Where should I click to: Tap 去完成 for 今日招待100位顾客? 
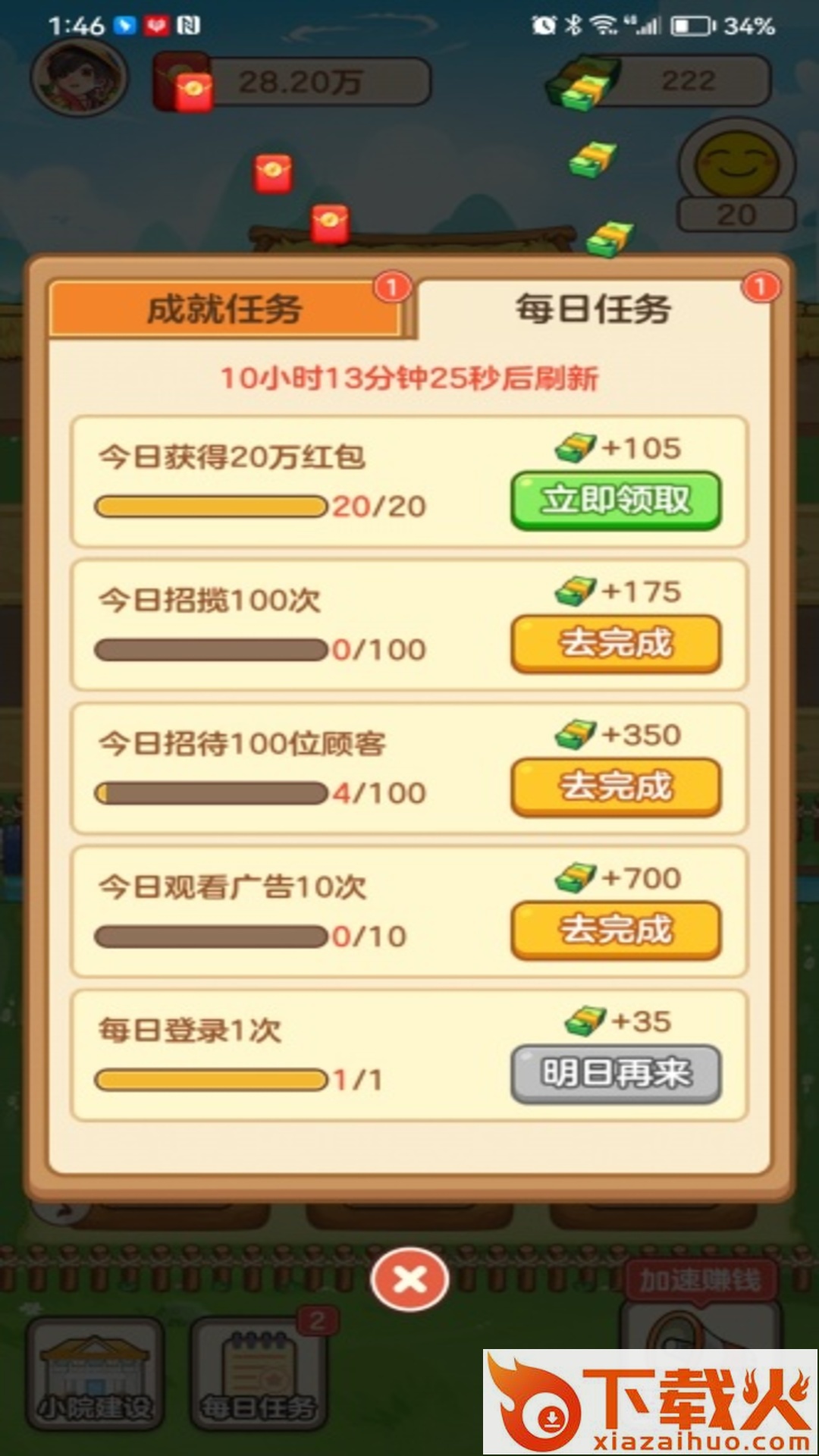(x=616, y=786)
